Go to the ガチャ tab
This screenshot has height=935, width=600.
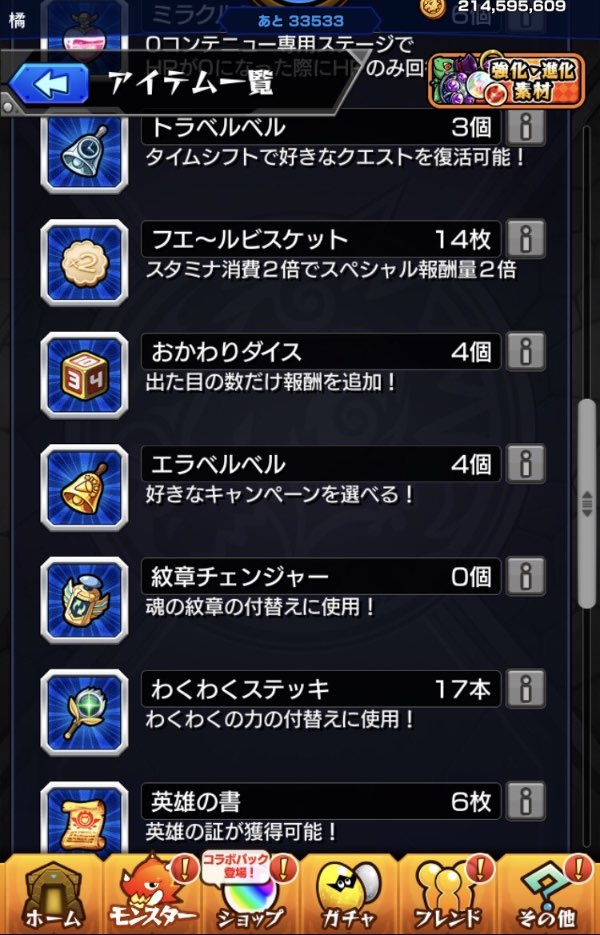click(x=348, y=893)
